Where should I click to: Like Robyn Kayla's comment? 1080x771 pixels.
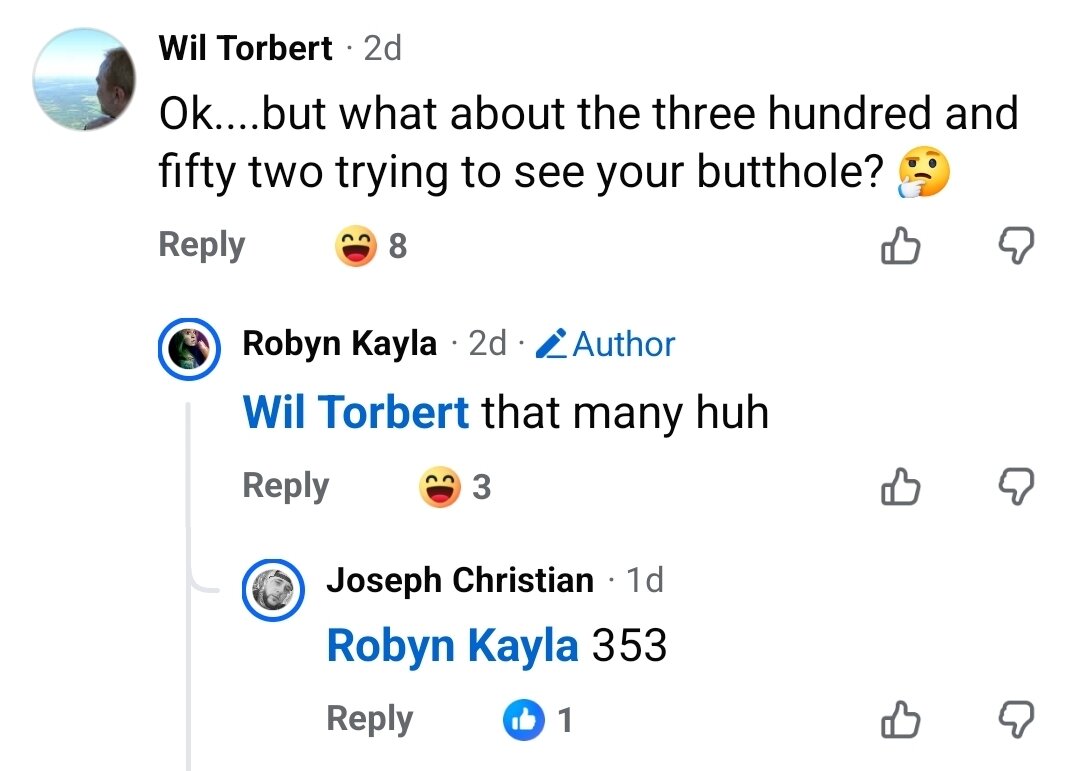click(899, 487)
